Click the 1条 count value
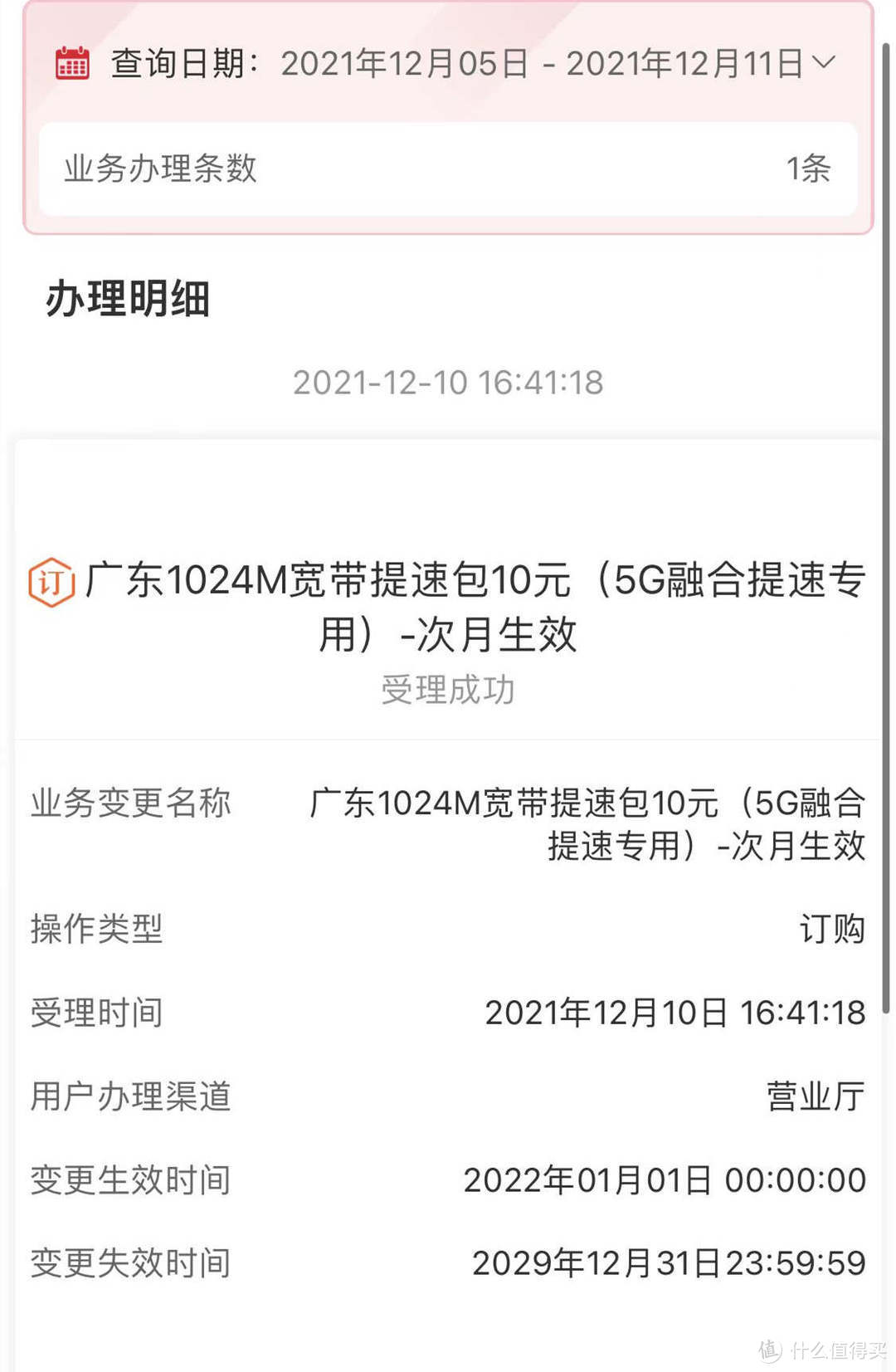Image resolution: width=896 pixels, height=1372 pixels. point(809,168)
